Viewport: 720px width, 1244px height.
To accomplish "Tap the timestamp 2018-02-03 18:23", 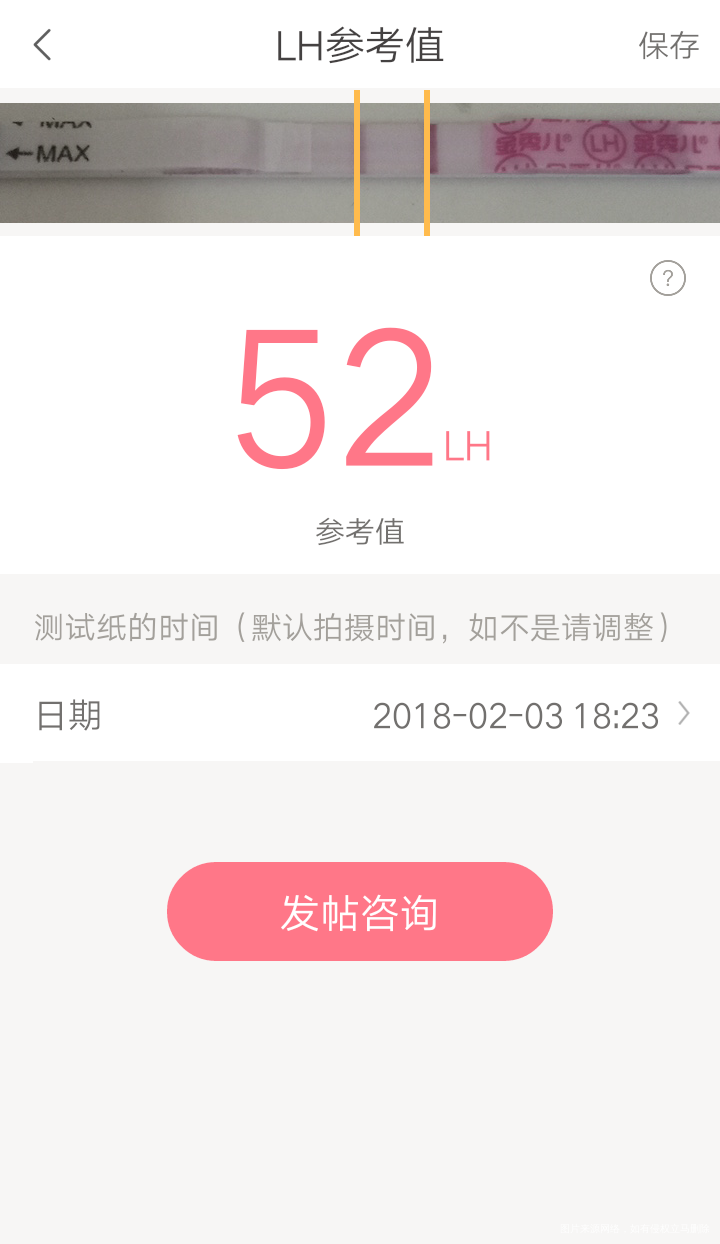I will coord(516,714).
